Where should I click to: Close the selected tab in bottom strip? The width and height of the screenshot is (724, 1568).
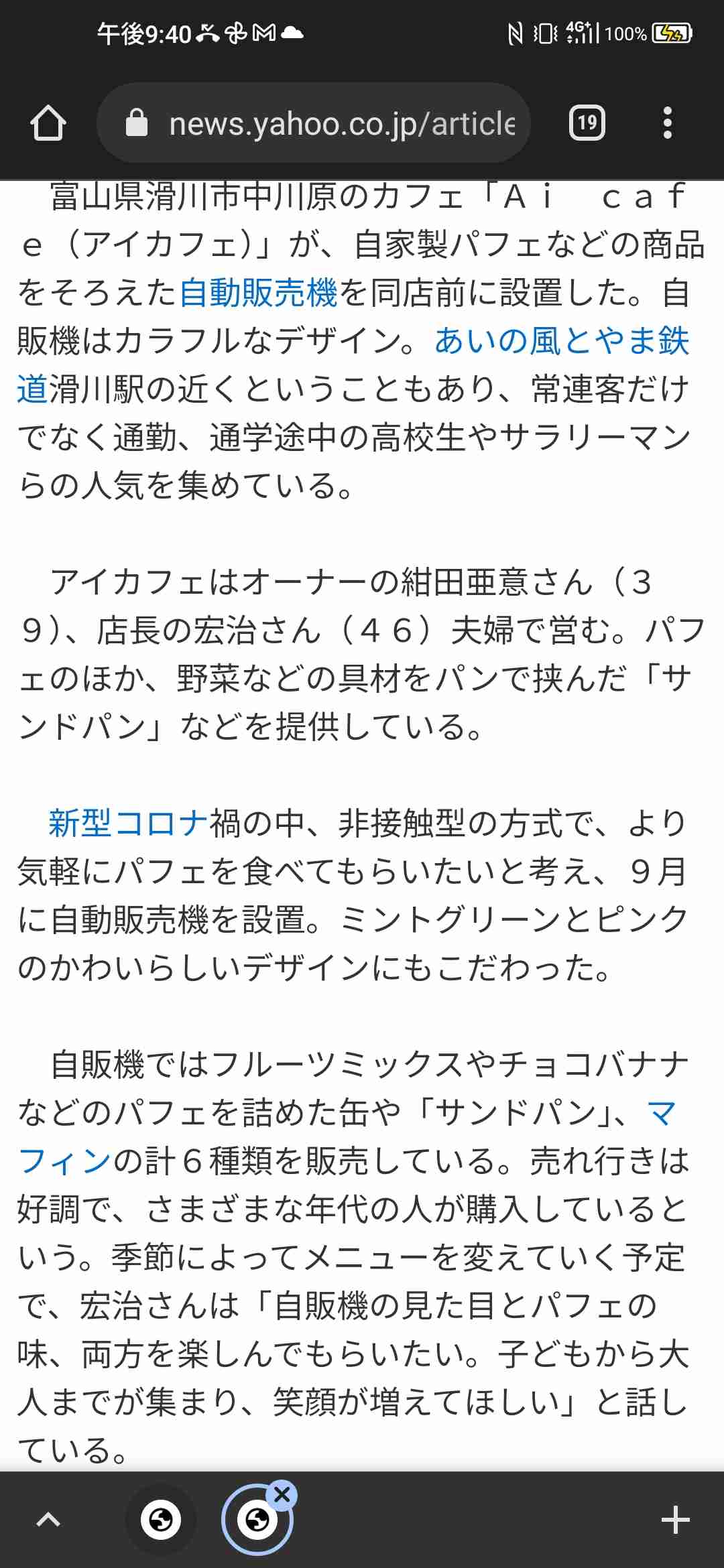[282, 1494]
